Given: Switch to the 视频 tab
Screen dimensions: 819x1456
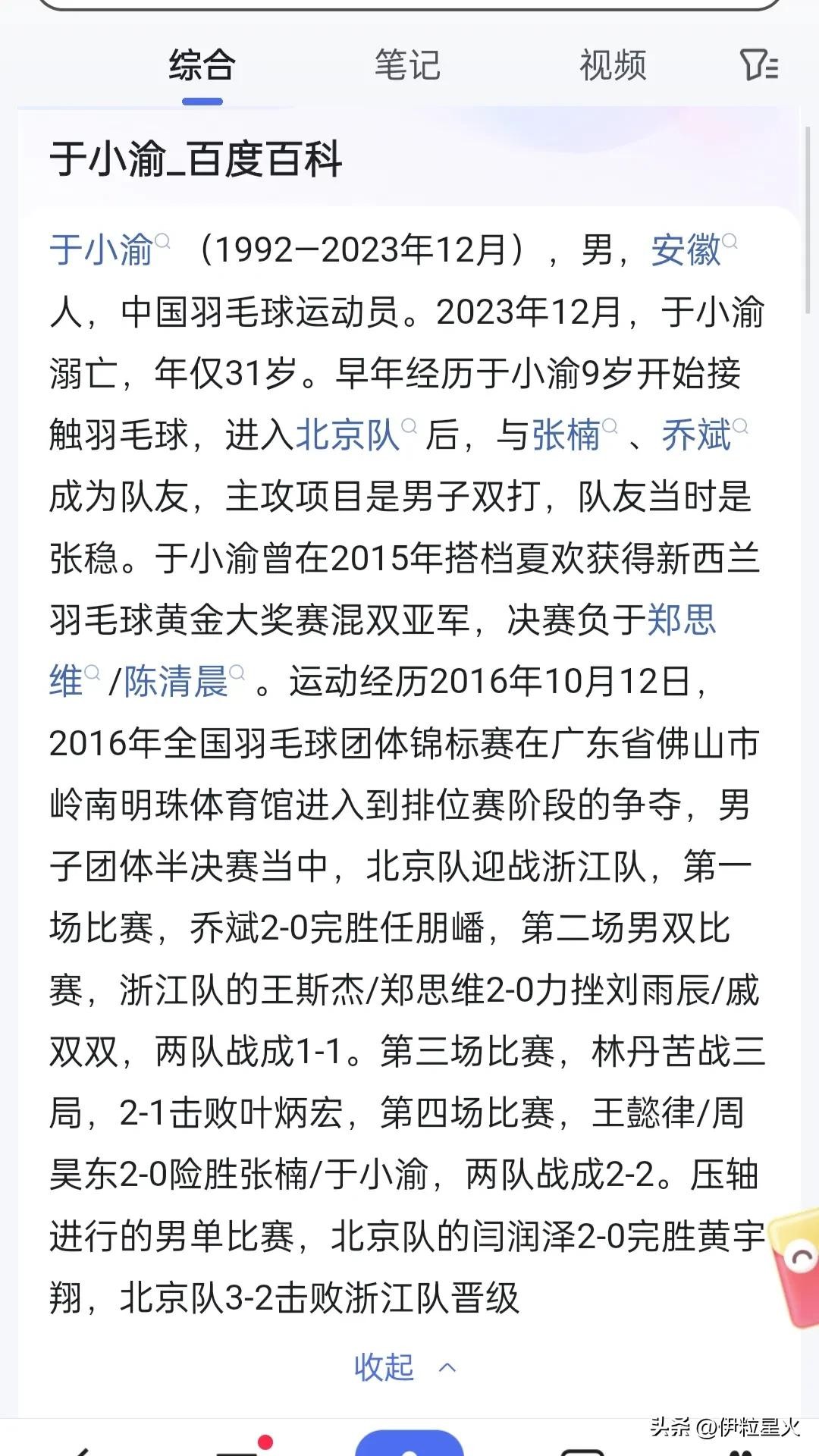Looking at the screenshot, I should (613, 65).
